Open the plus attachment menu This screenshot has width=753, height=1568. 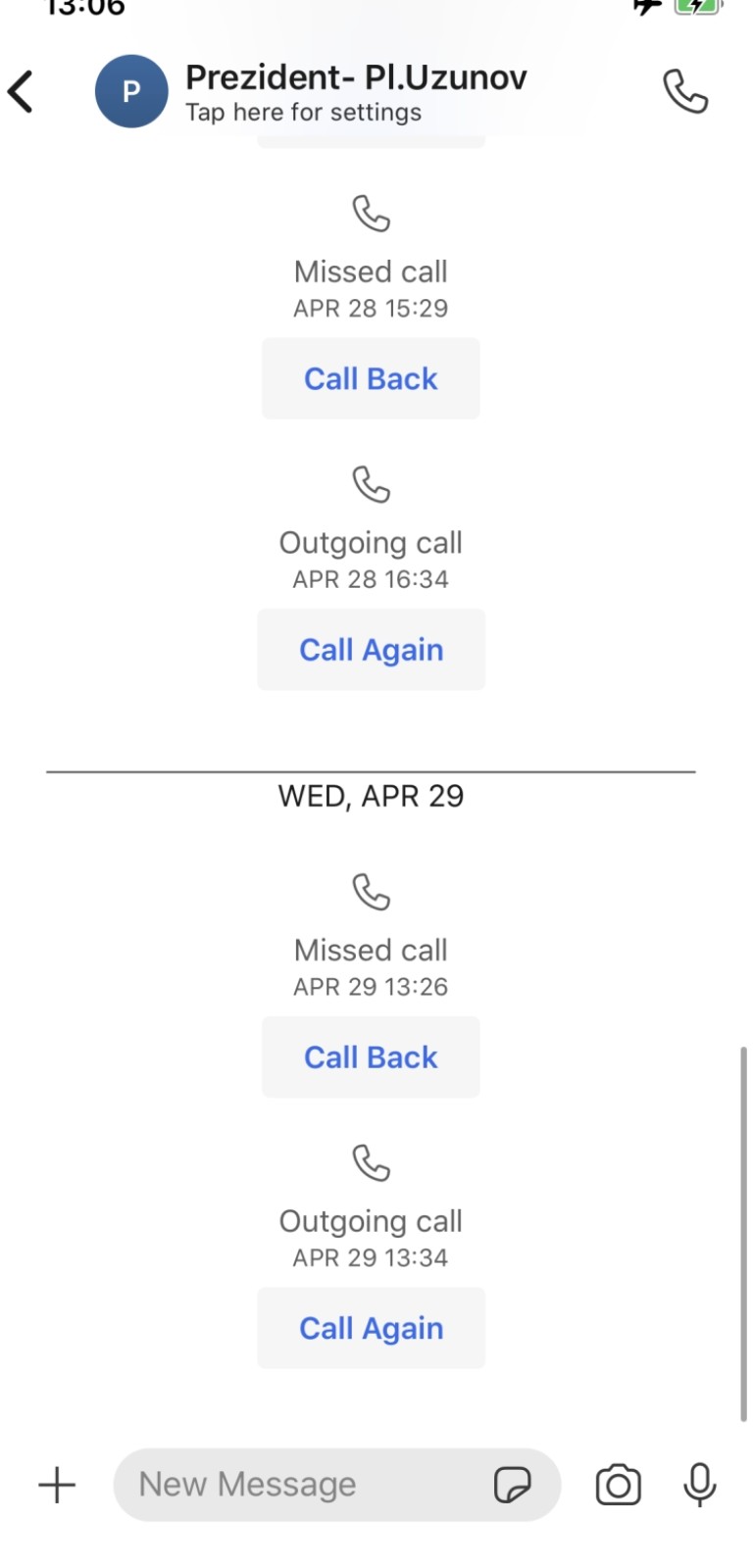[57, 1485]
